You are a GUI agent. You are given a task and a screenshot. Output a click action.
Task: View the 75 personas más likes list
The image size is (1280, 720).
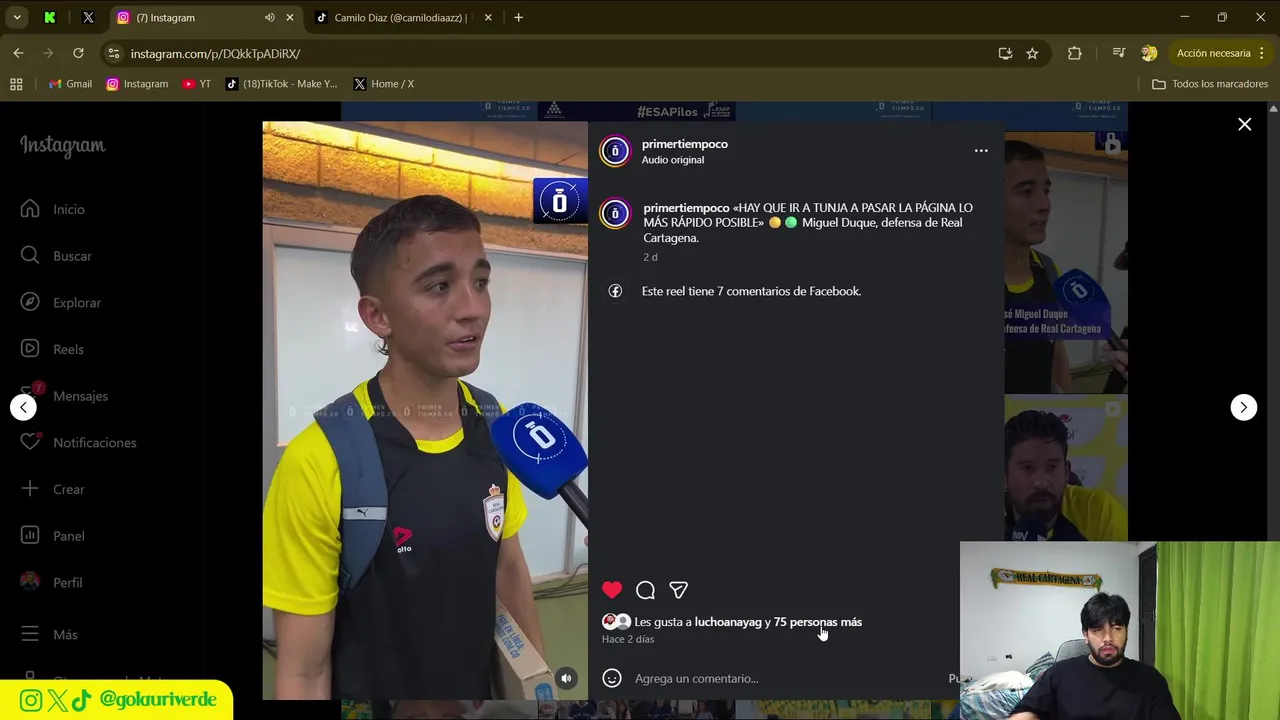point(817,622)
